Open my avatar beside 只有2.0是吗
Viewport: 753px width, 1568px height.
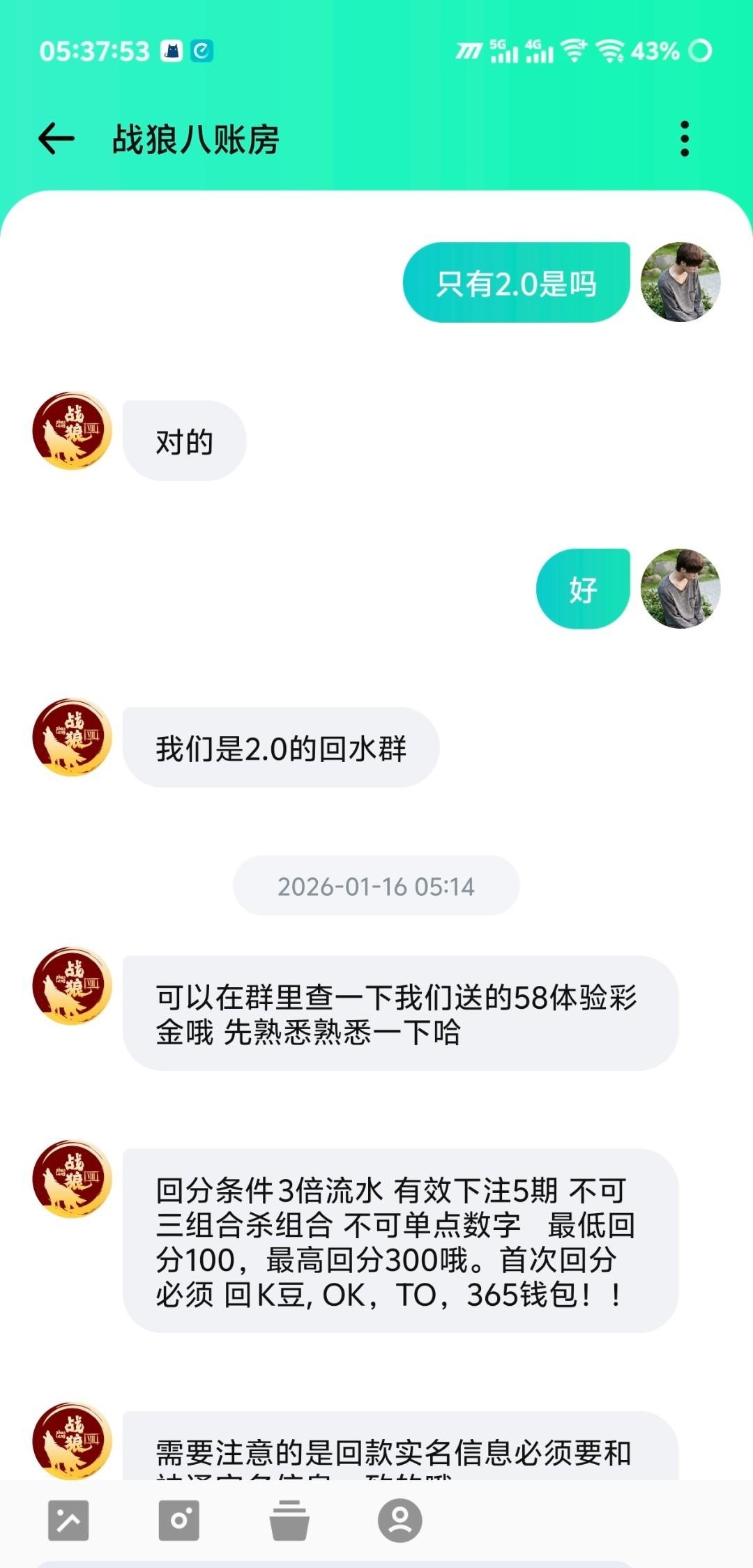pos(680,282)
